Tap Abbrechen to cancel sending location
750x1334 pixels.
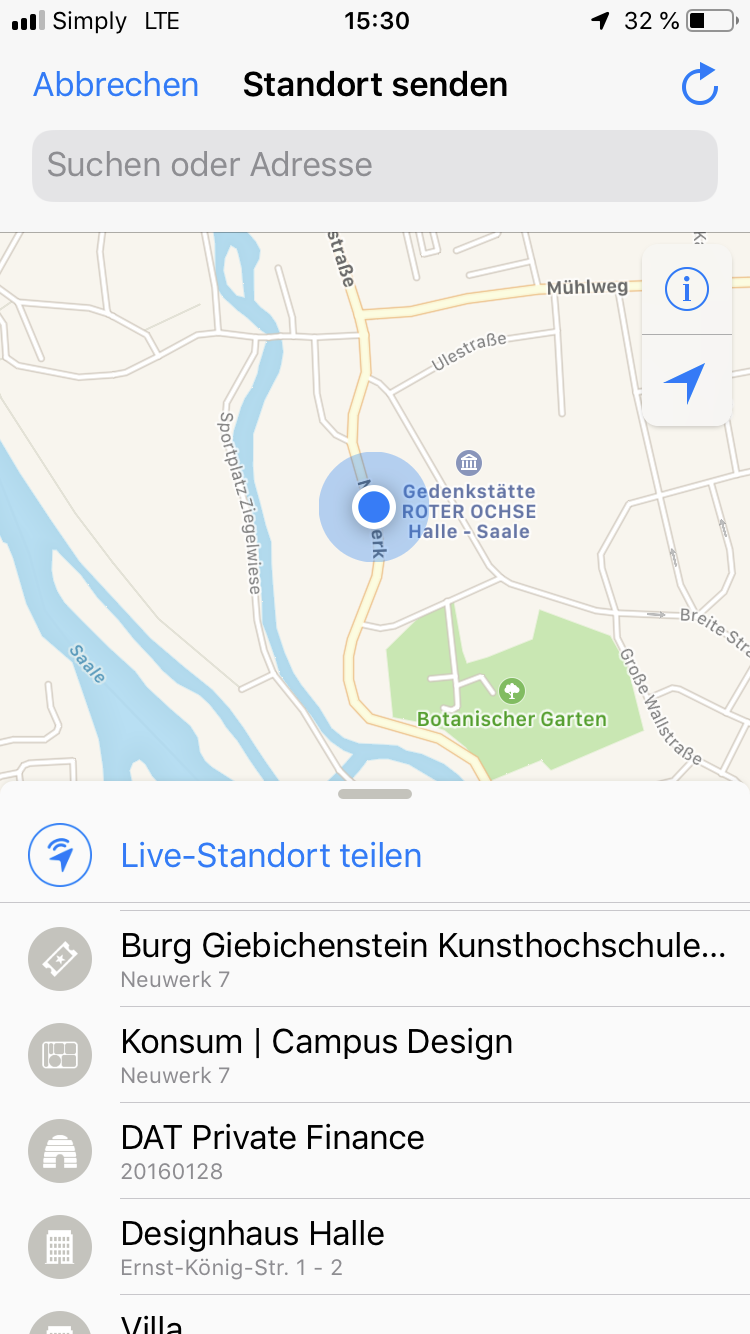[116, 85]
